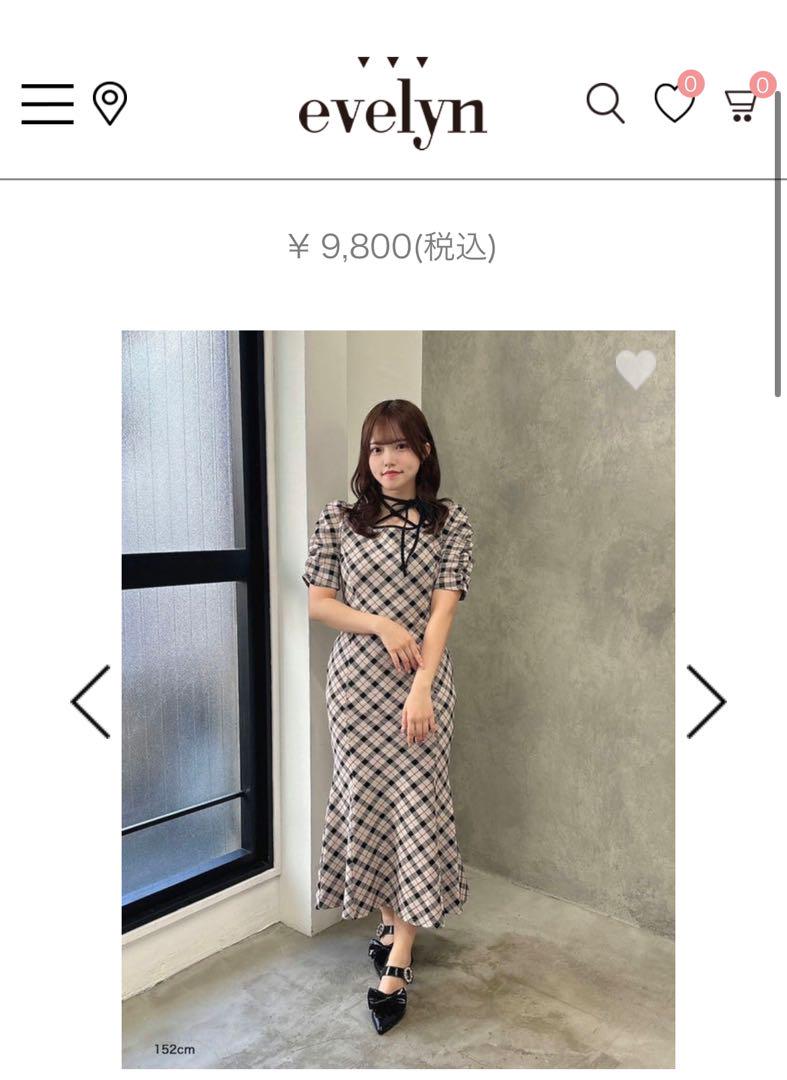Open the store locator pin

[x=109, y=103]
